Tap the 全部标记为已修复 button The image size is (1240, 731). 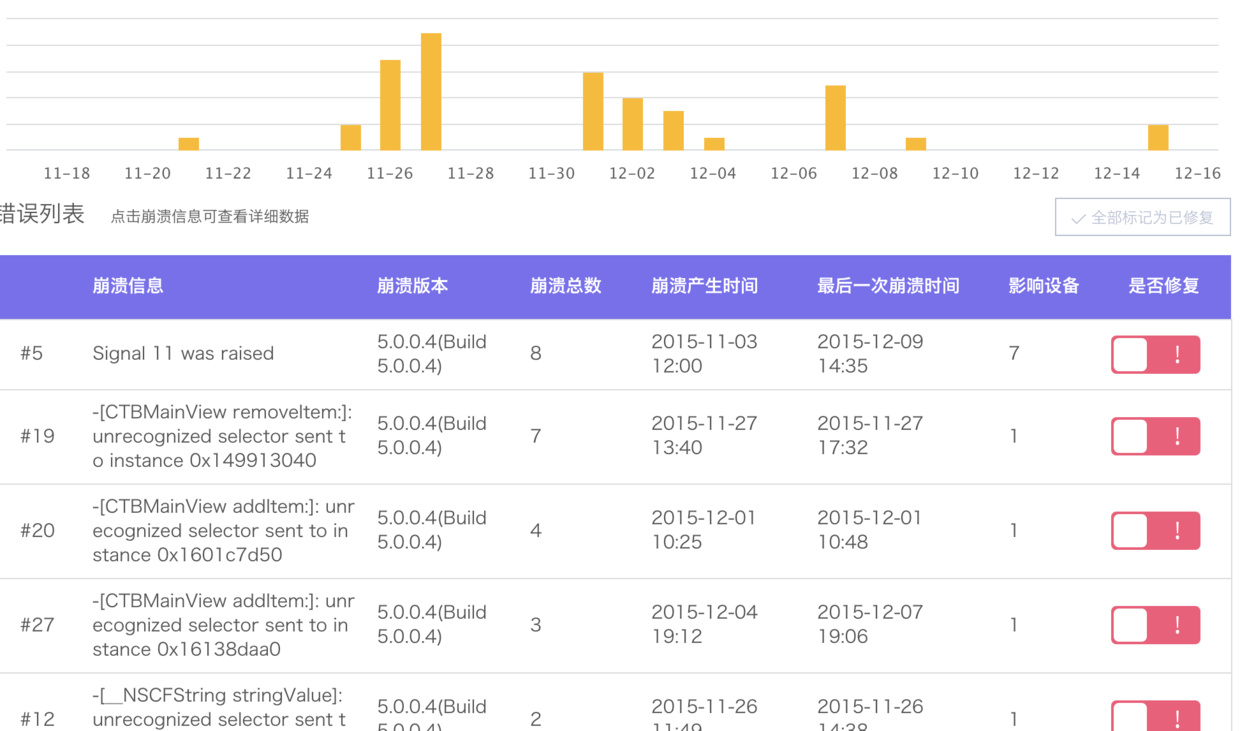point(1142,217)
